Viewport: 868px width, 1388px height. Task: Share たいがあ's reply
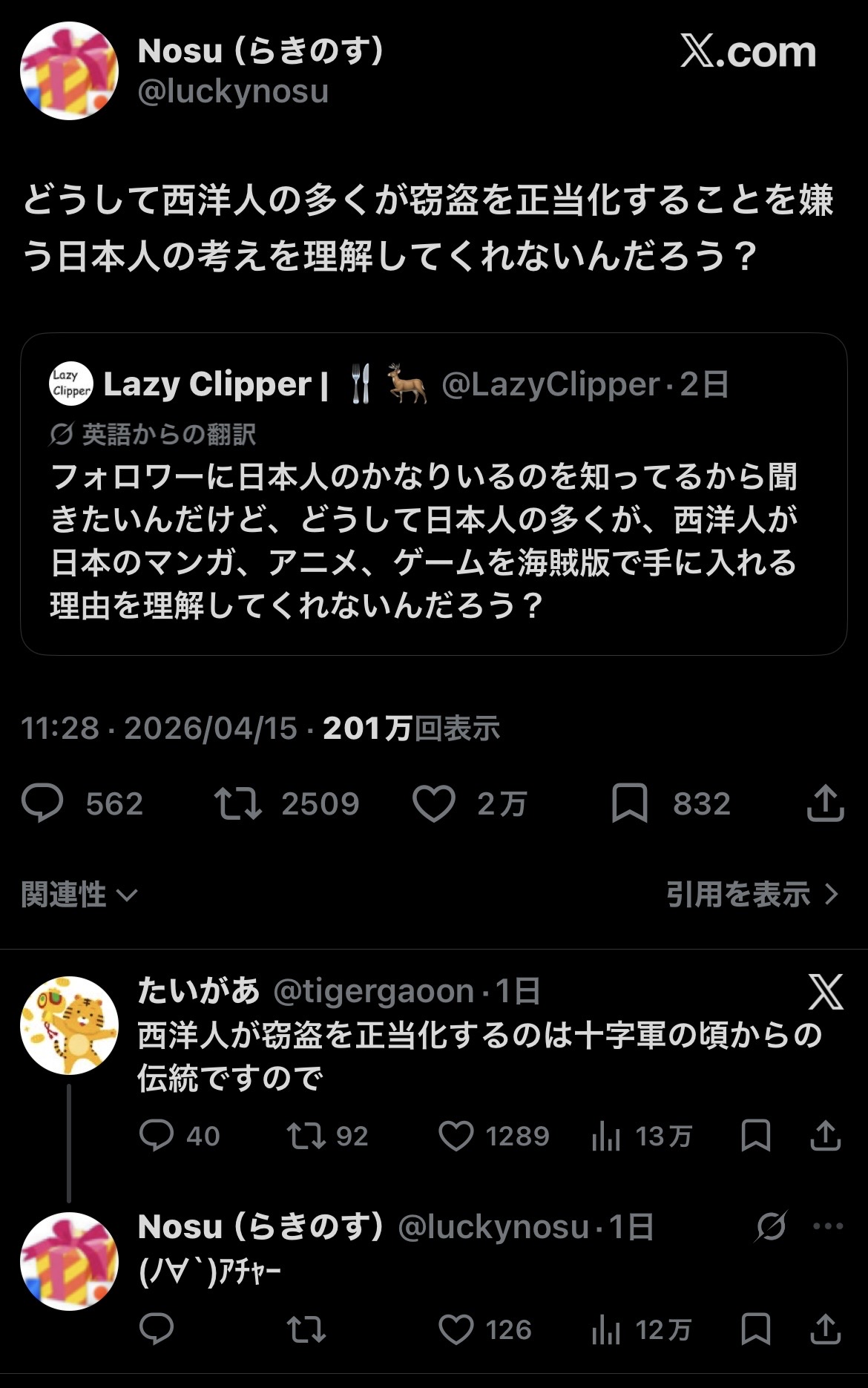click(825, 1136)
